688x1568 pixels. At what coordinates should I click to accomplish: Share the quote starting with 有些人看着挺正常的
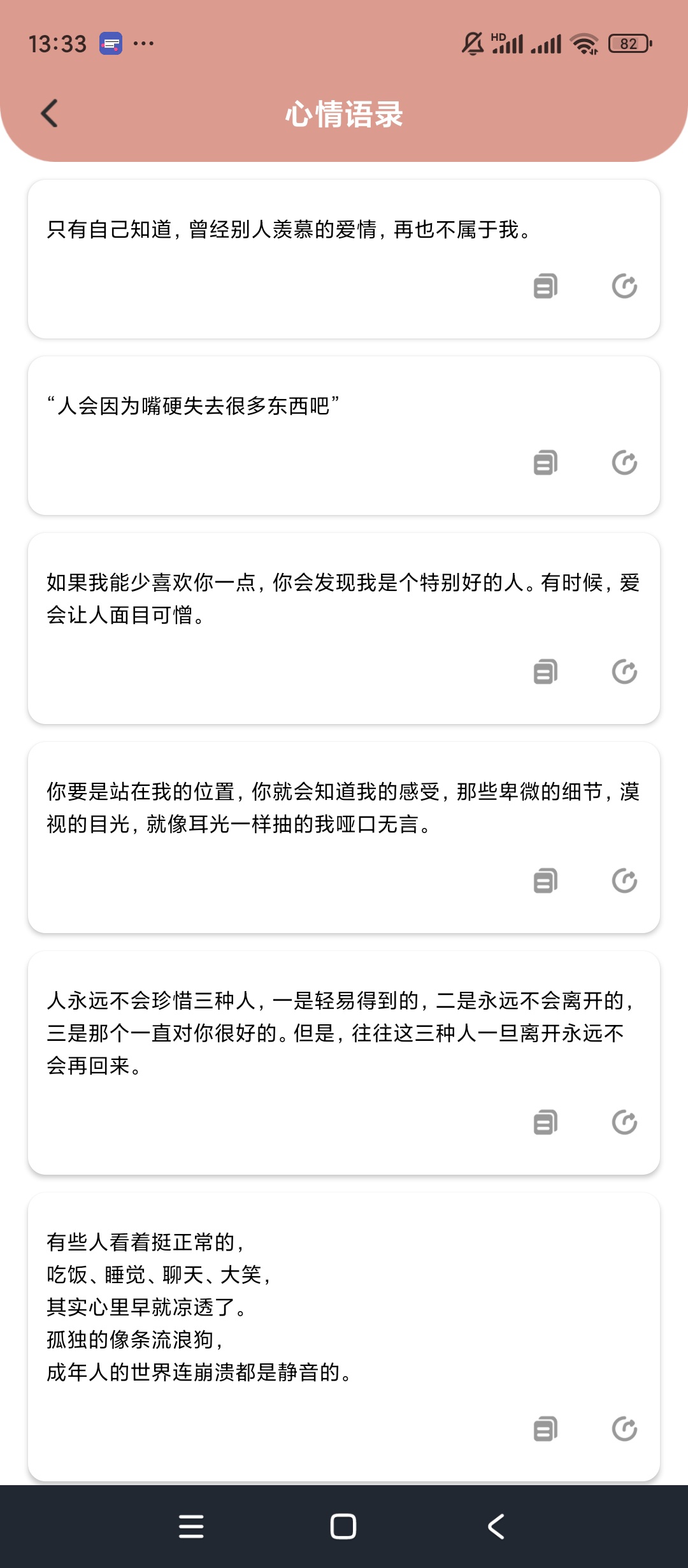tap(624, 1429)
